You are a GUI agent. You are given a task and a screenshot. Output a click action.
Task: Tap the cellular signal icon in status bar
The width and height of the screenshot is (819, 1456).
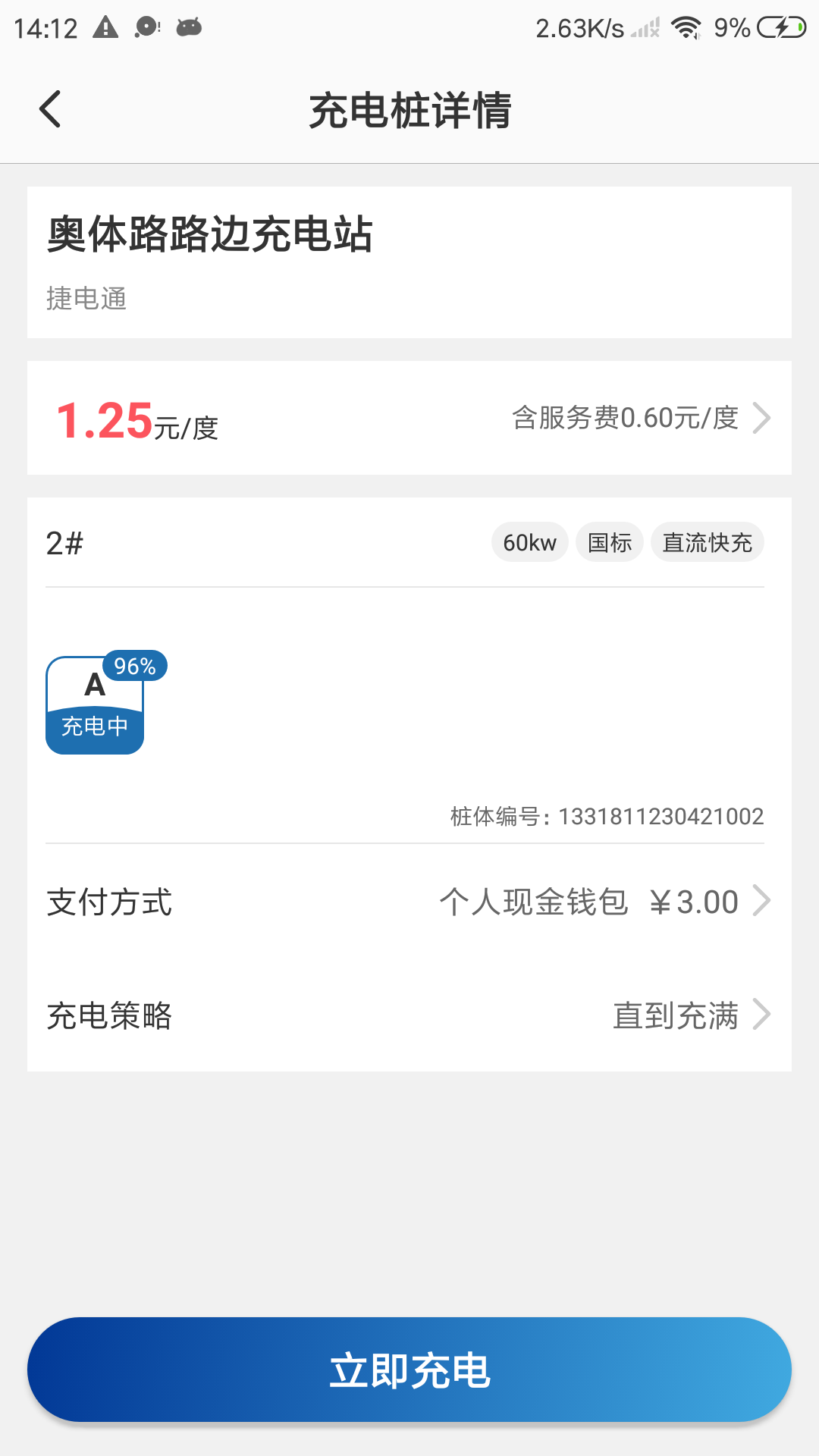pos(645,27)
